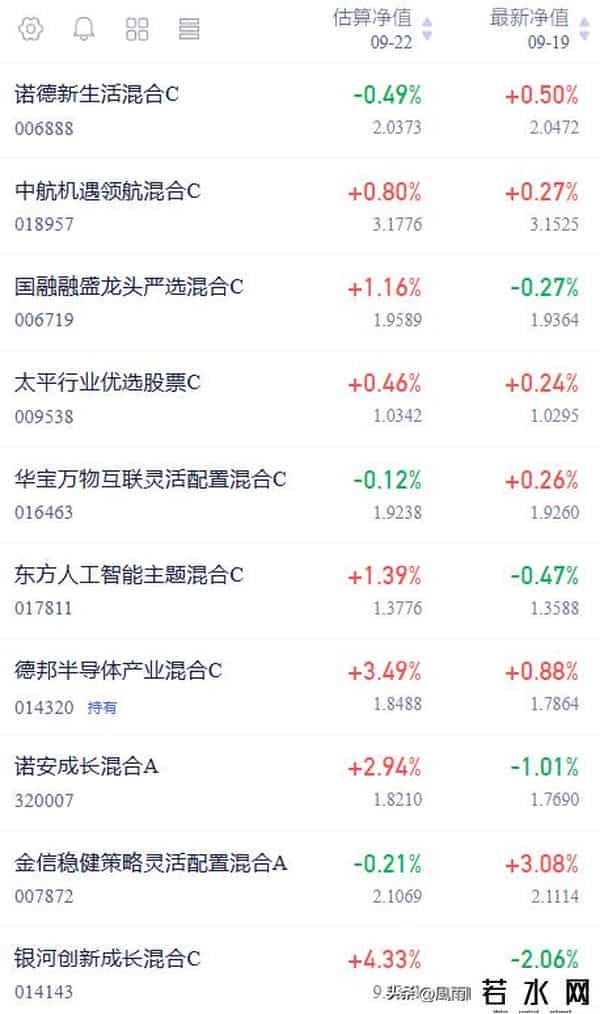
Task: Open fund 诺安成长混合A
Action: tap(87, 767)
